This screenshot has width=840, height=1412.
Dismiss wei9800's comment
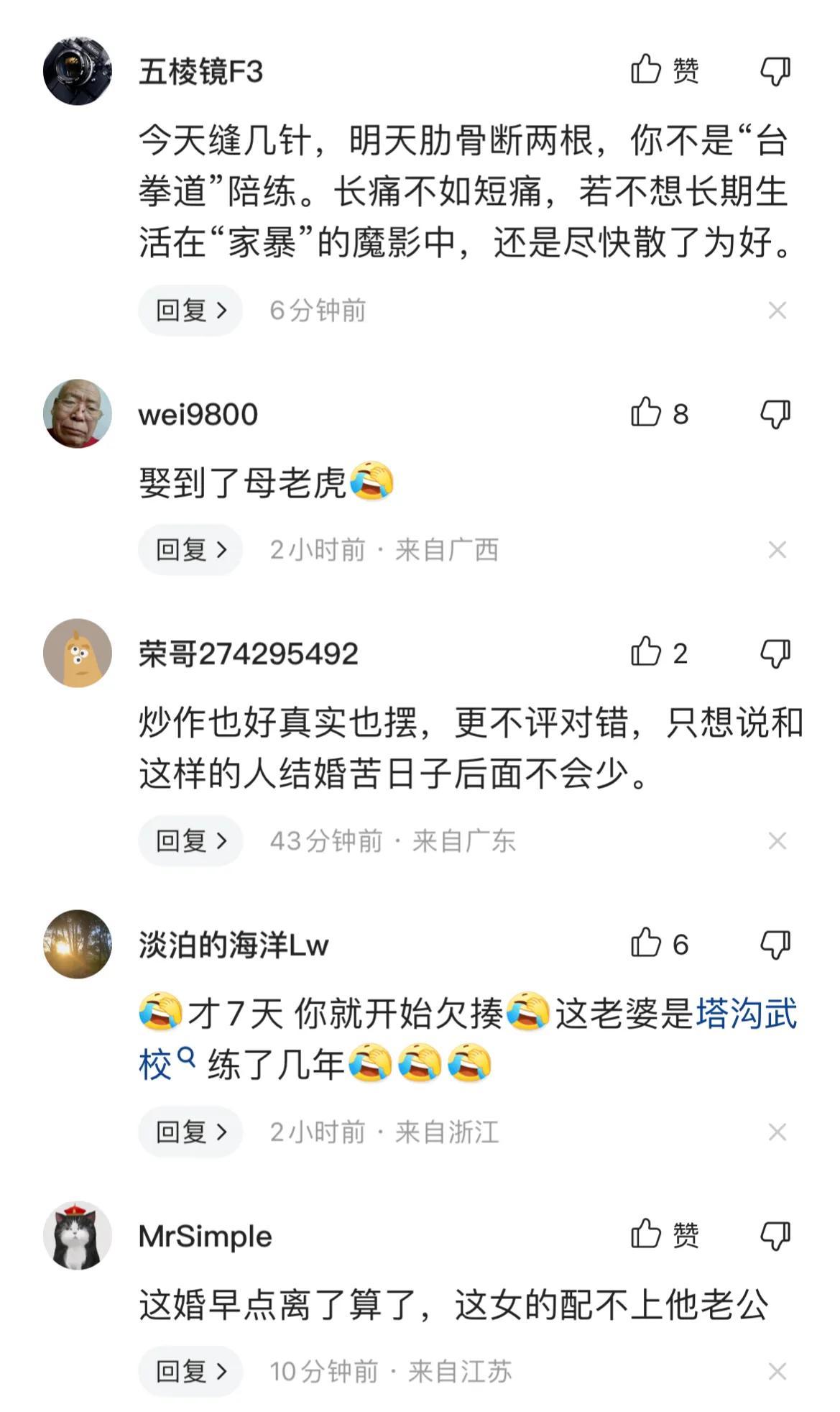tap(777, 550)
